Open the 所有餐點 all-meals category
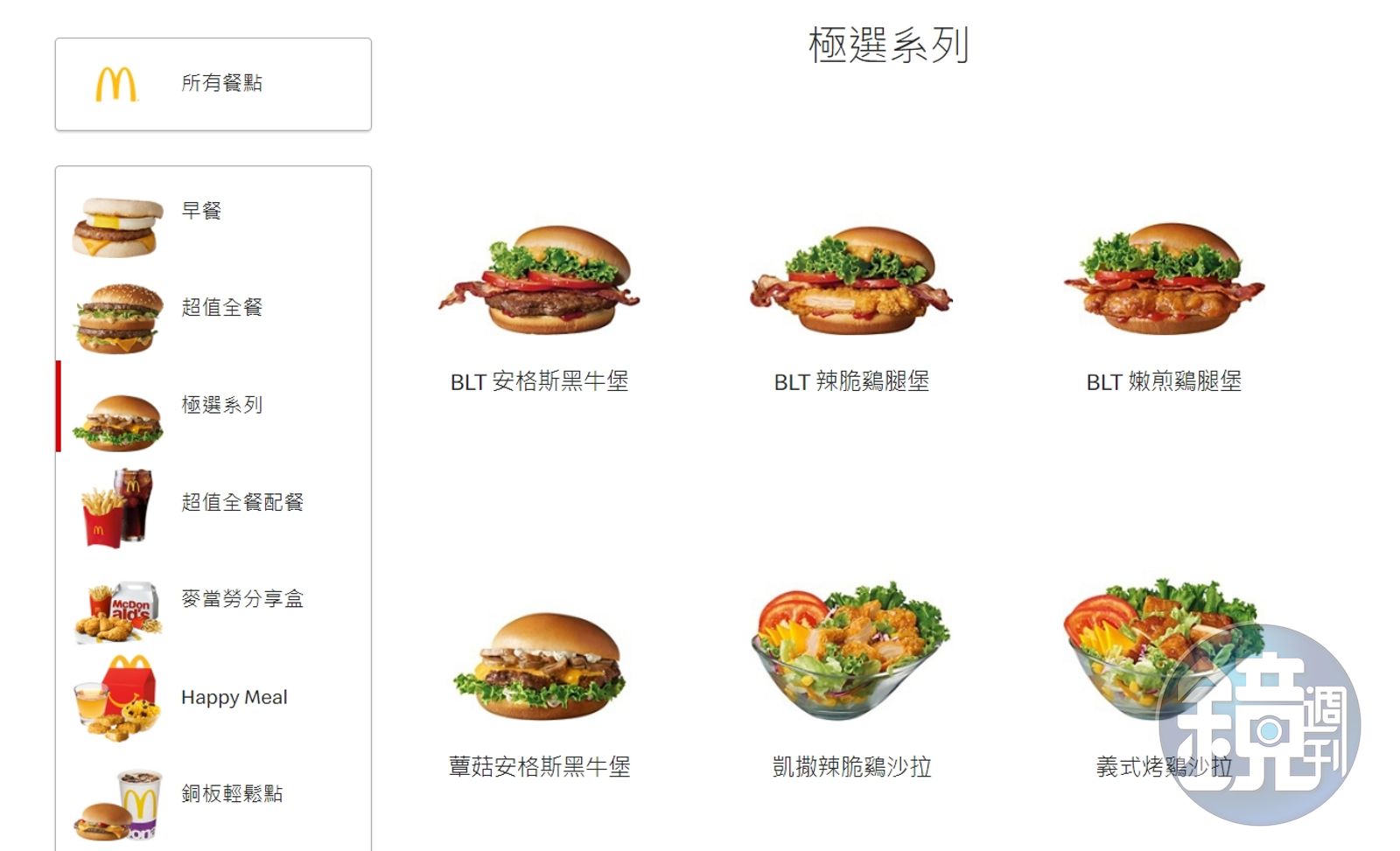The height and width of the screenshot is (851, 1400). [x=213, y=84]
